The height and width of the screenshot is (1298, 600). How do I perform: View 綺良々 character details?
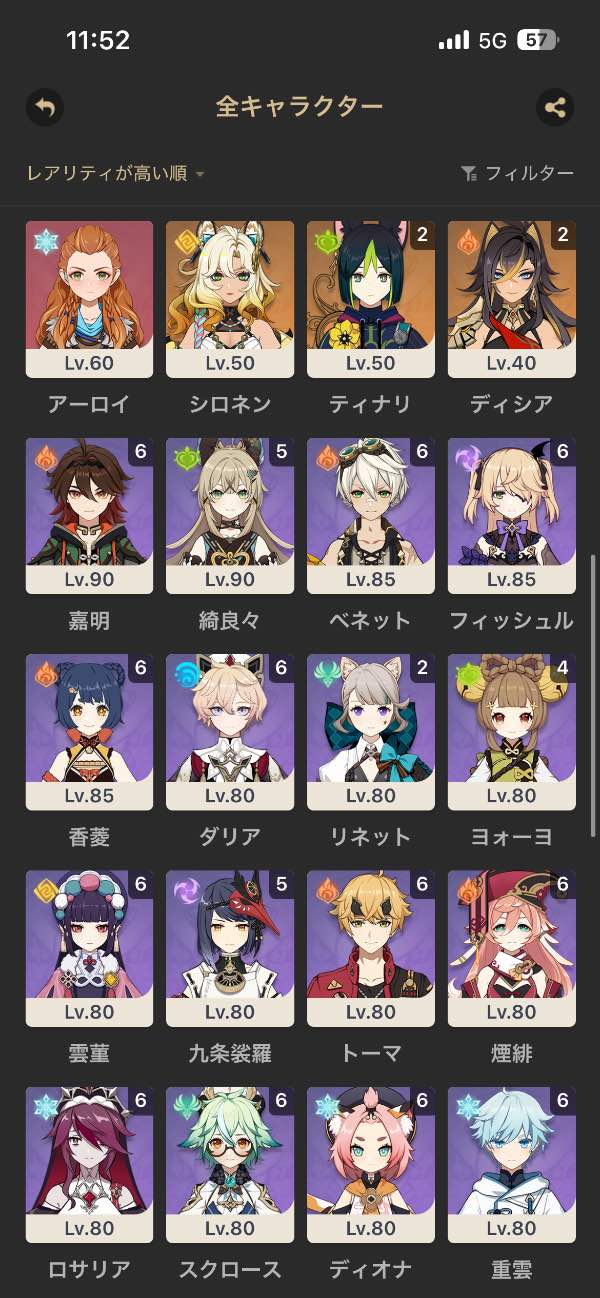coord(230,516)
